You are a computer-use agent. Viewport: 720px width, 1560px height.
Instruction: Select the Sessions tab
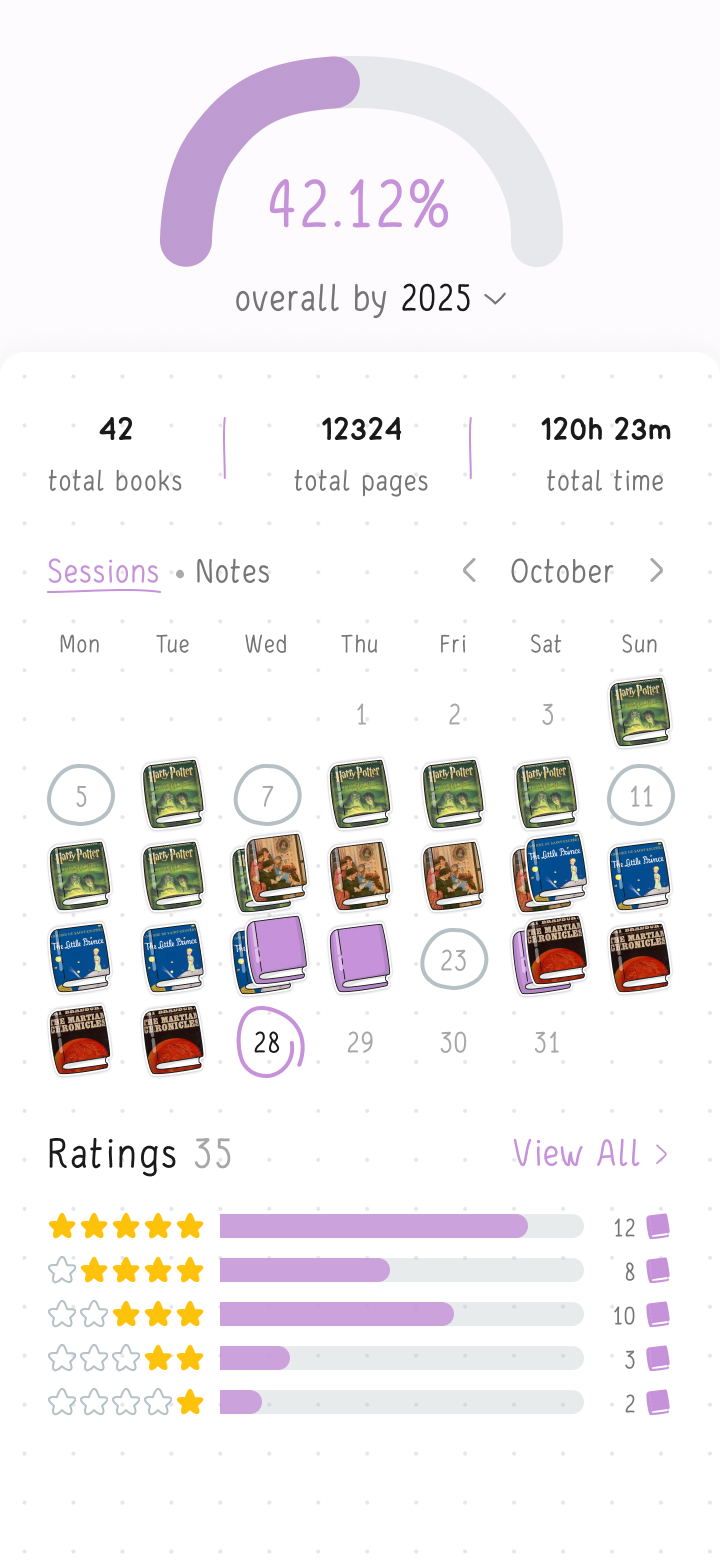coord(103,572)
